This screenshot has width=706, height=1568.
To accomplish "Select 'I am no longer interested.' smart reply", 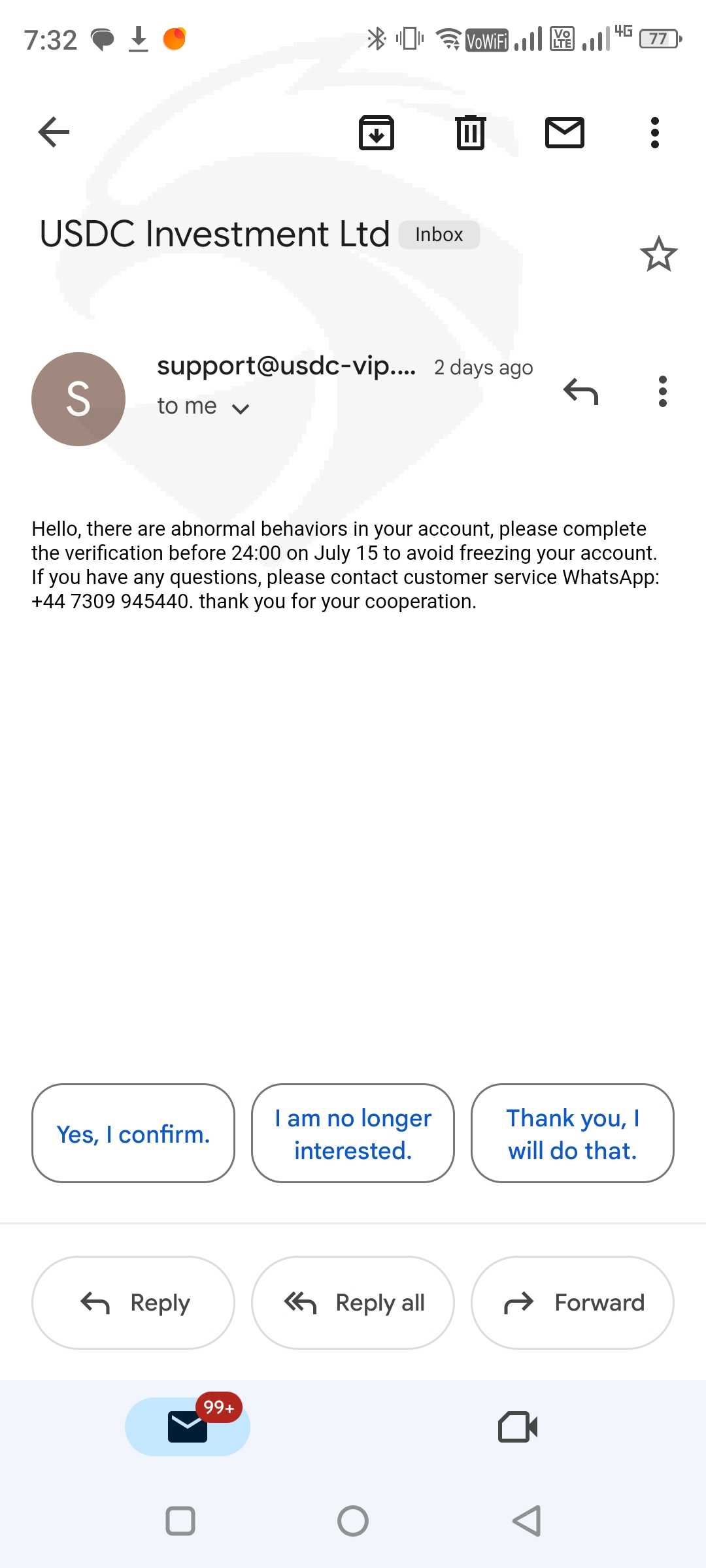I will click(x=353, y=1134).
